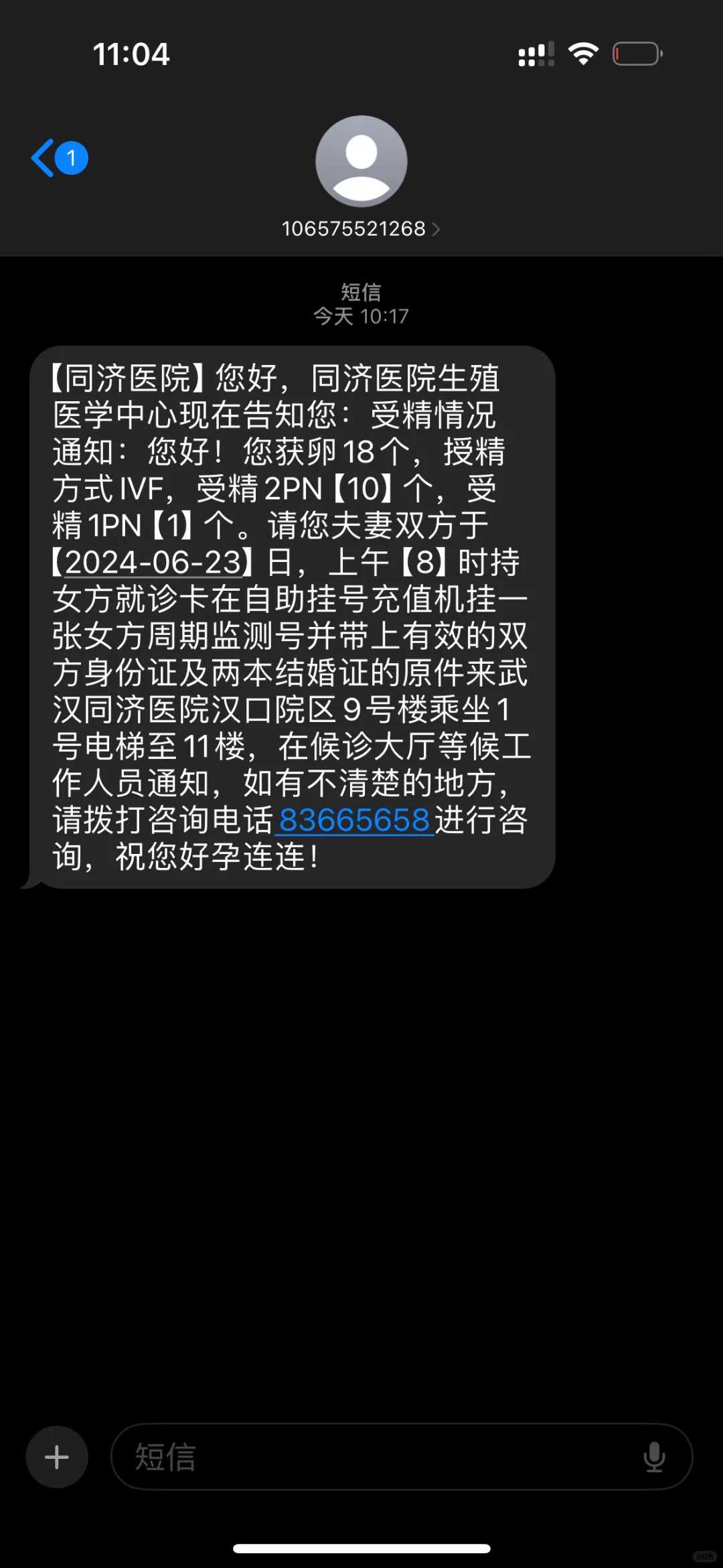Tap the unread count badge on back arrow
Image resolution: width=723 pixels, height=1568 pixels.
pos(71,157)
